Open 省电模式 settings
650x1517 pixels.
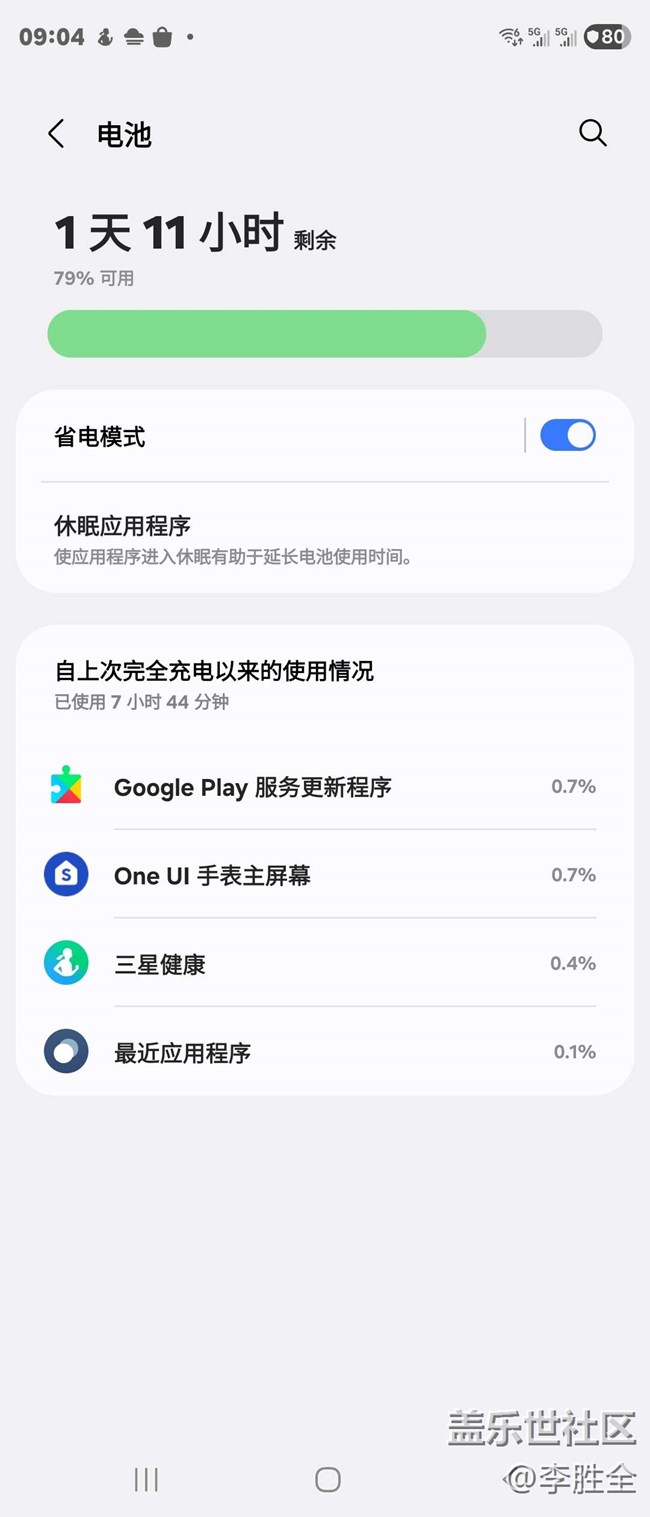pos(270,437)
